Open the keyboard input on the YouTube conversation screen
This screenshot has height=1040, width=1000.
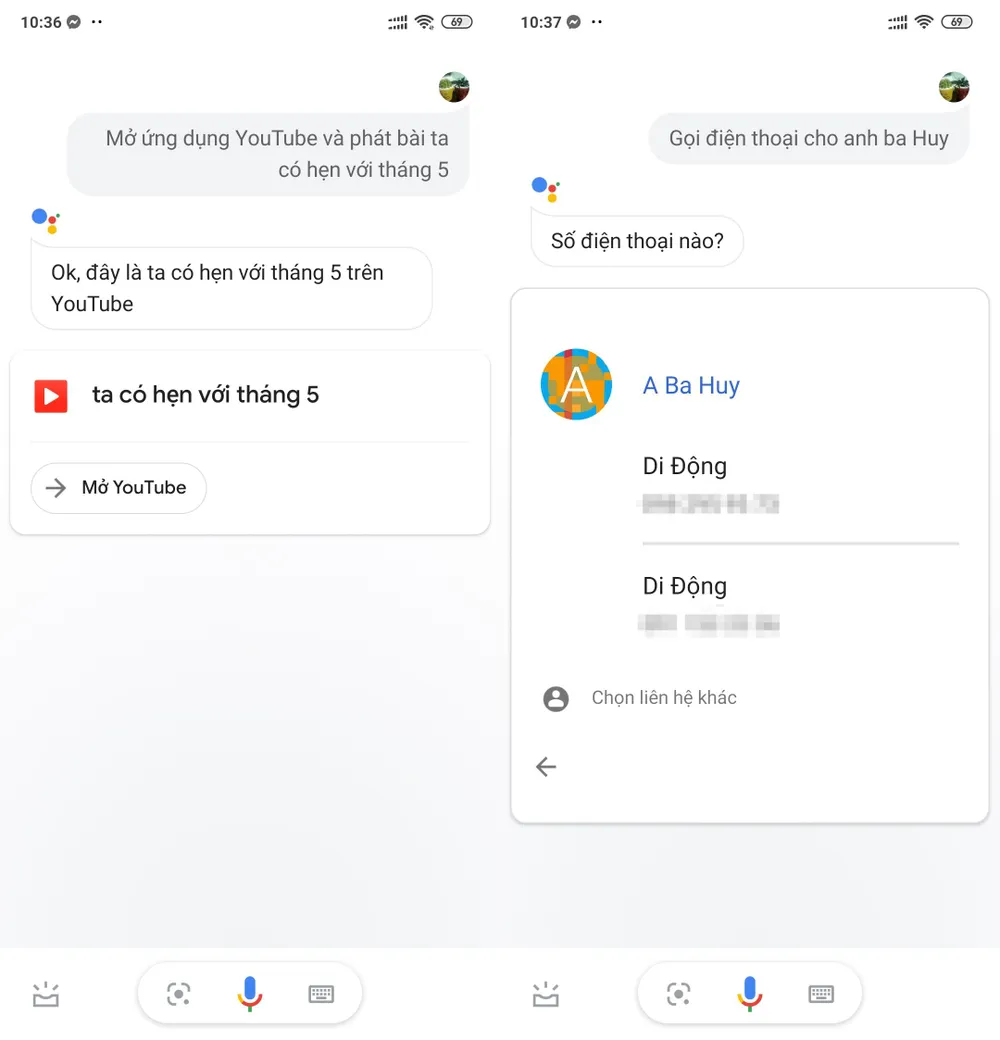321,993
